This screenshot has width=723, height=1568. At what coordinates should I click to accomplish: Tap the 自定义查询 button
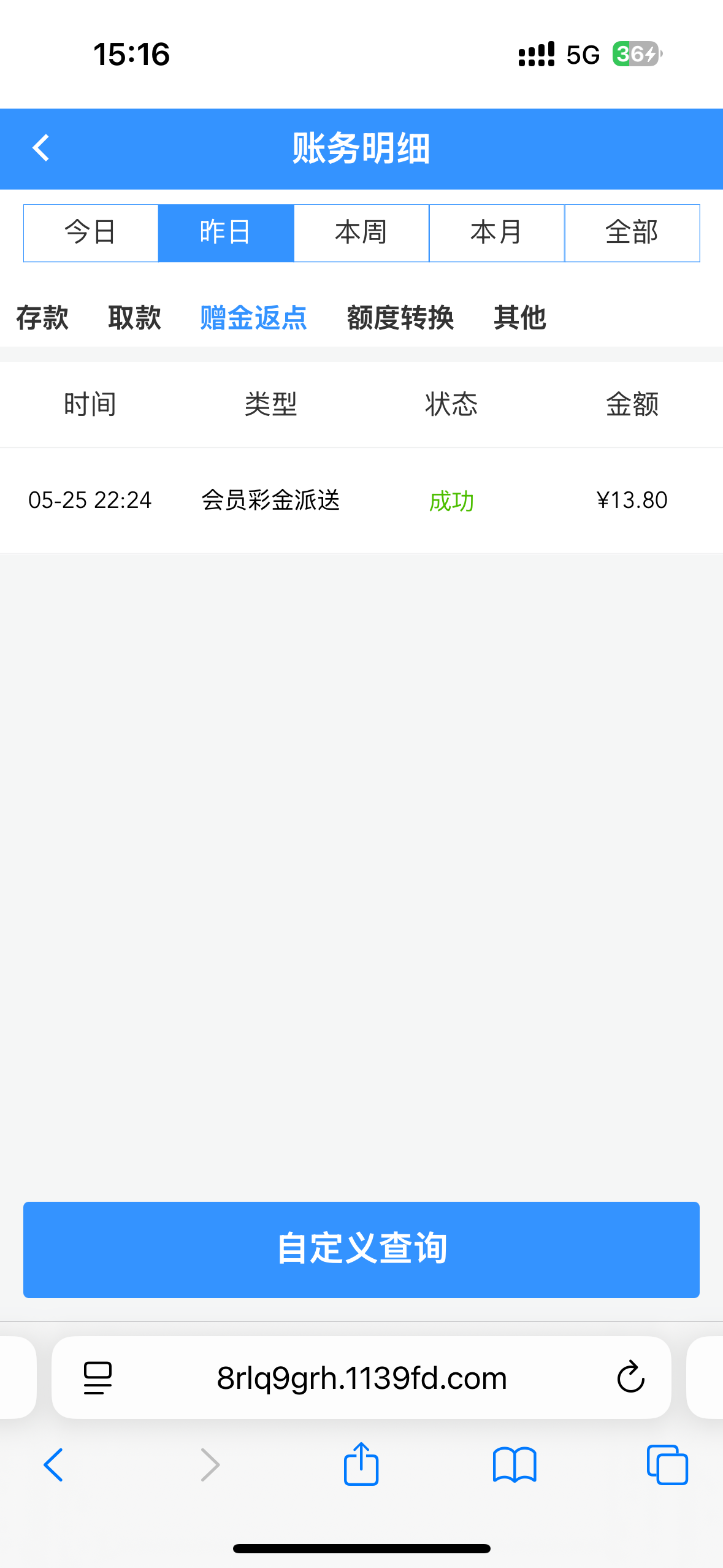point(361,1249)
